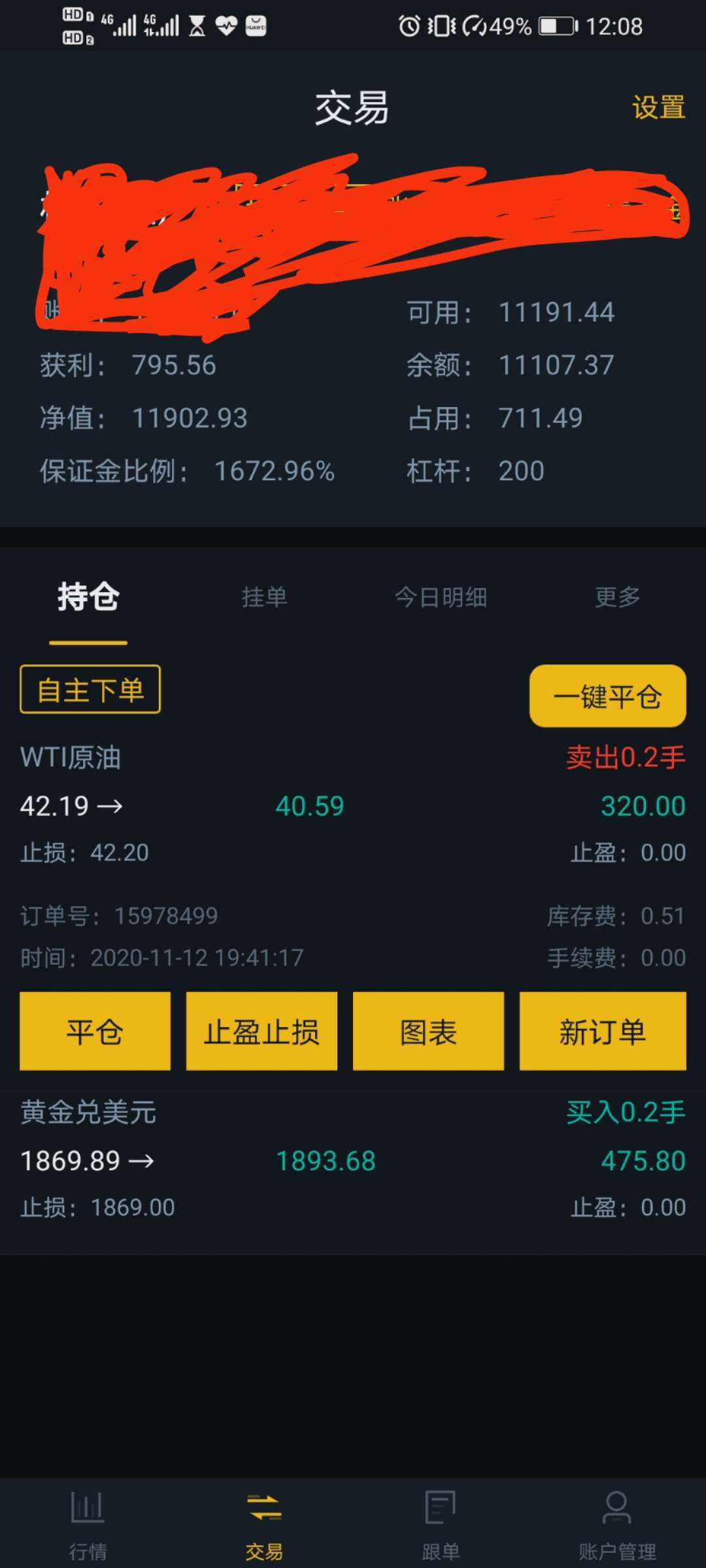Open 止盈止损 for the WTI原油 order
Screen dimensions: 706x1568
261,1032
